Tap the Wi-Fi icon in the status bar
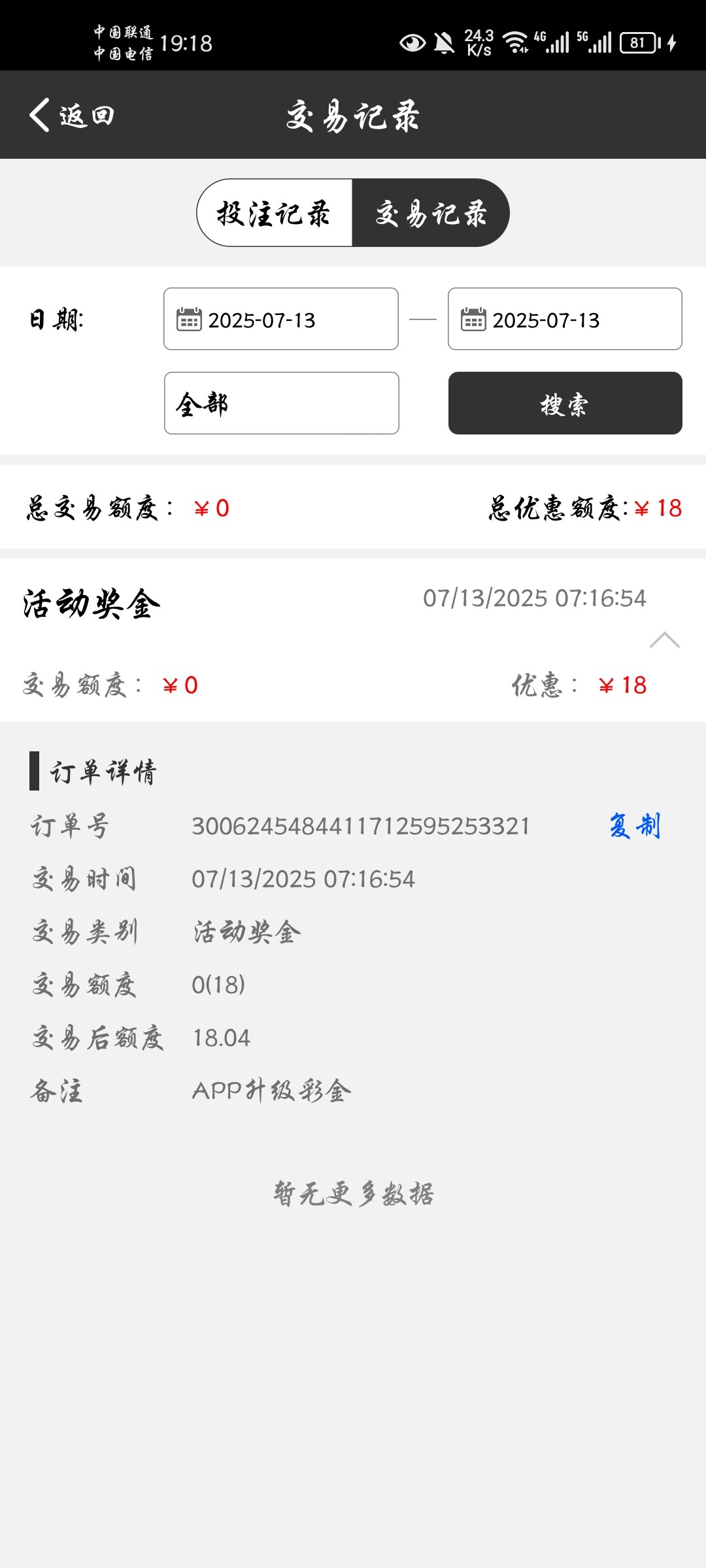Viewport: 706px width, 1568px height. tap(516, 41)
